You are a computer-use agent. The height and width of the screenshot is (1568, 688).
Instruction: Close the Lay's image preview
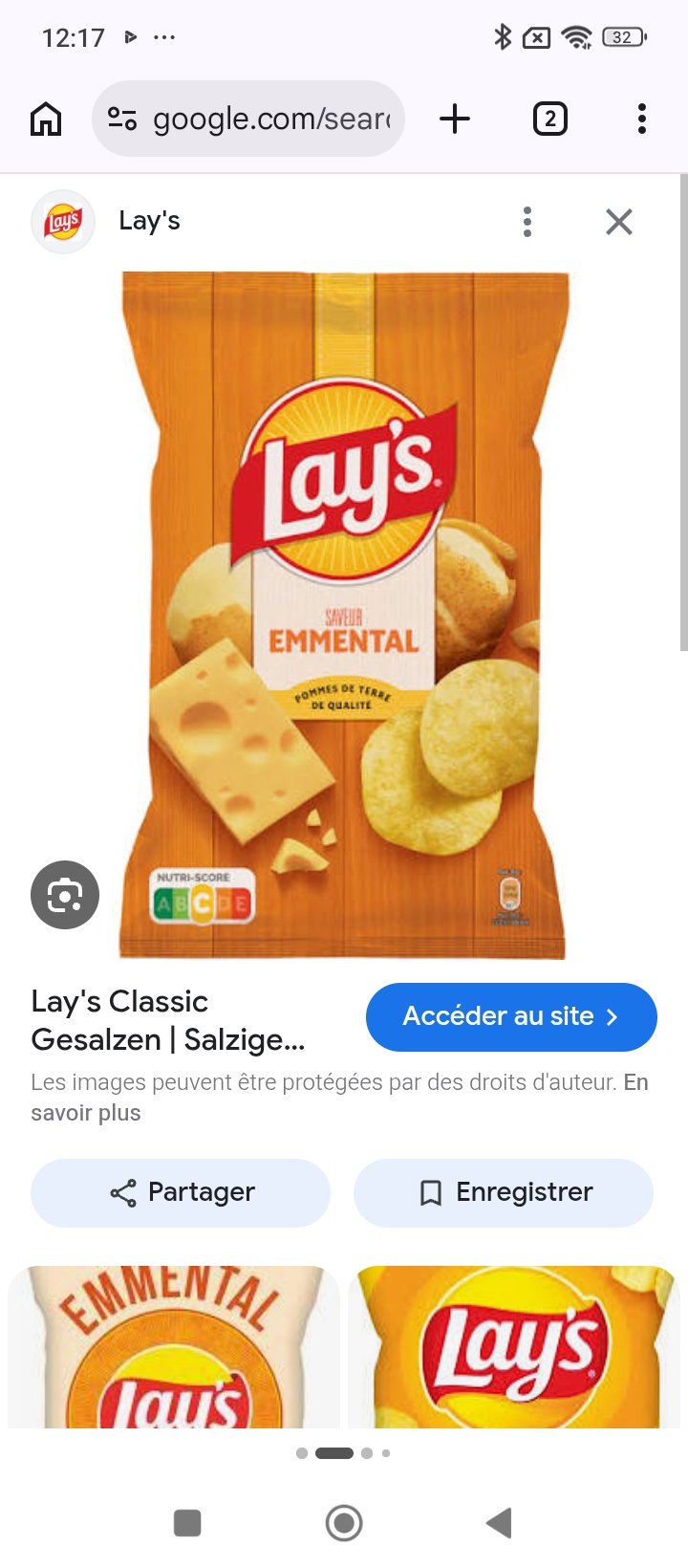619,222
